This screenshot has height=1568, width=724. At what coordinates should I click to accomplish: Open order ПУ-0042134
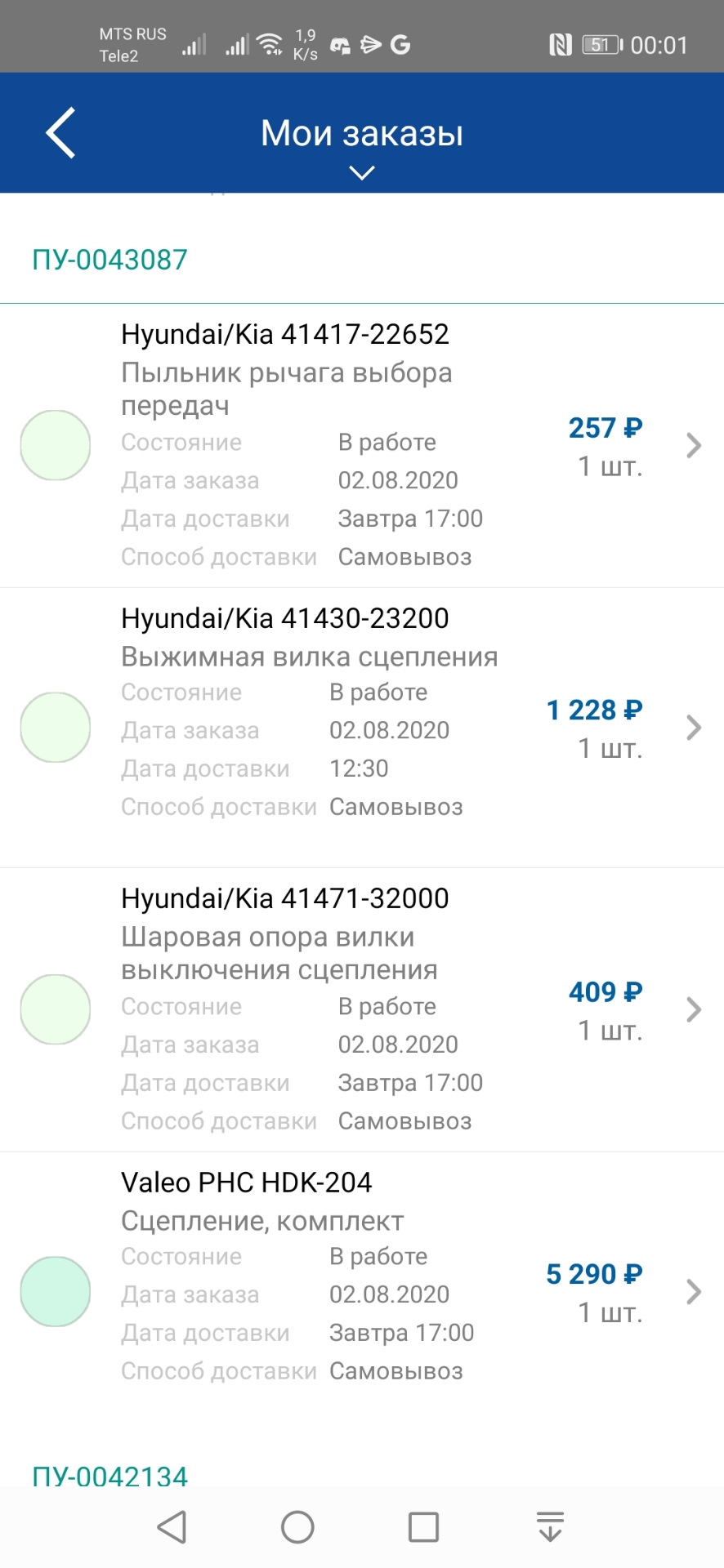pyautogui.click(x=109, y=1475)
